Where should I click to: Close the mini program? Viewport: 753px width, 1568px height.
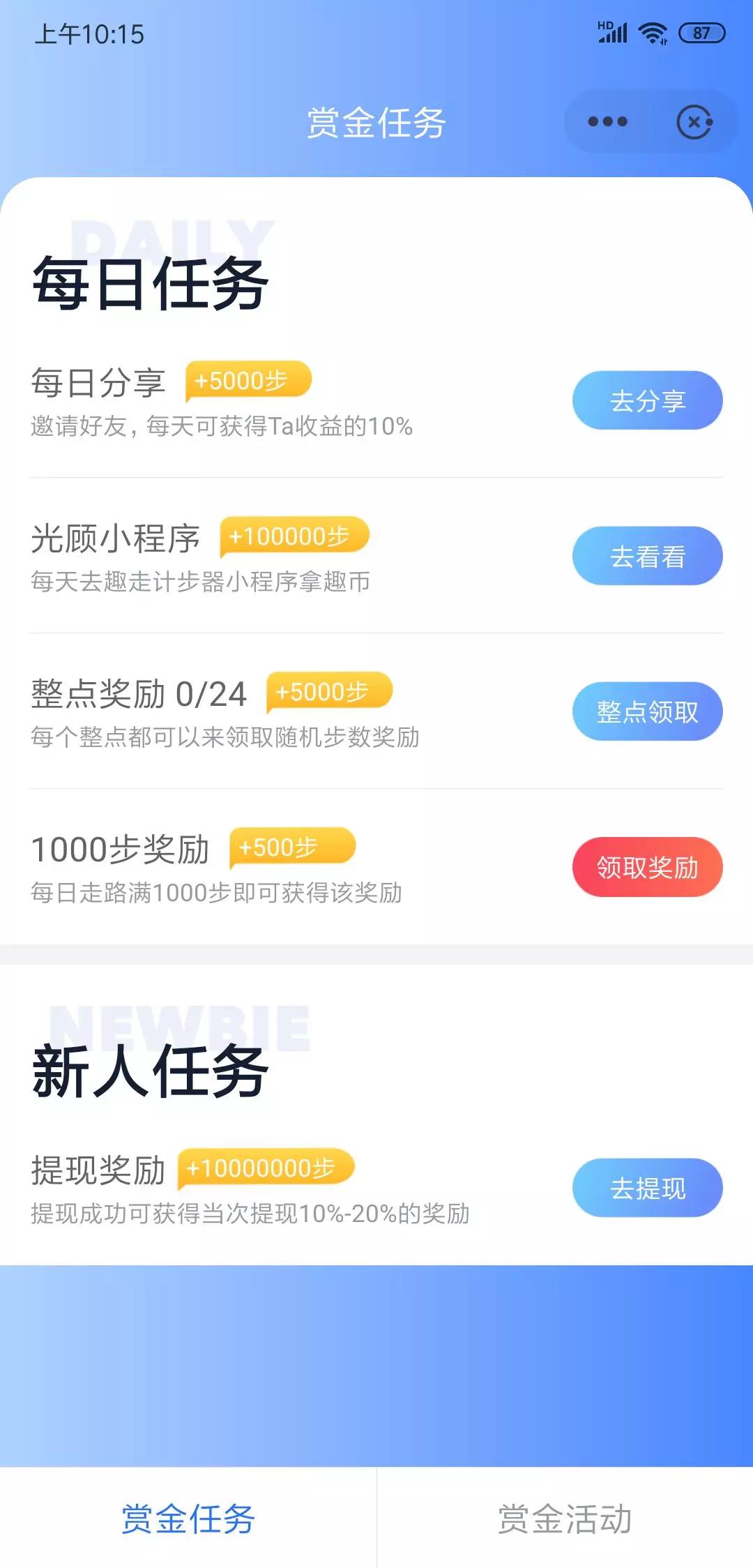click(694, 123)
